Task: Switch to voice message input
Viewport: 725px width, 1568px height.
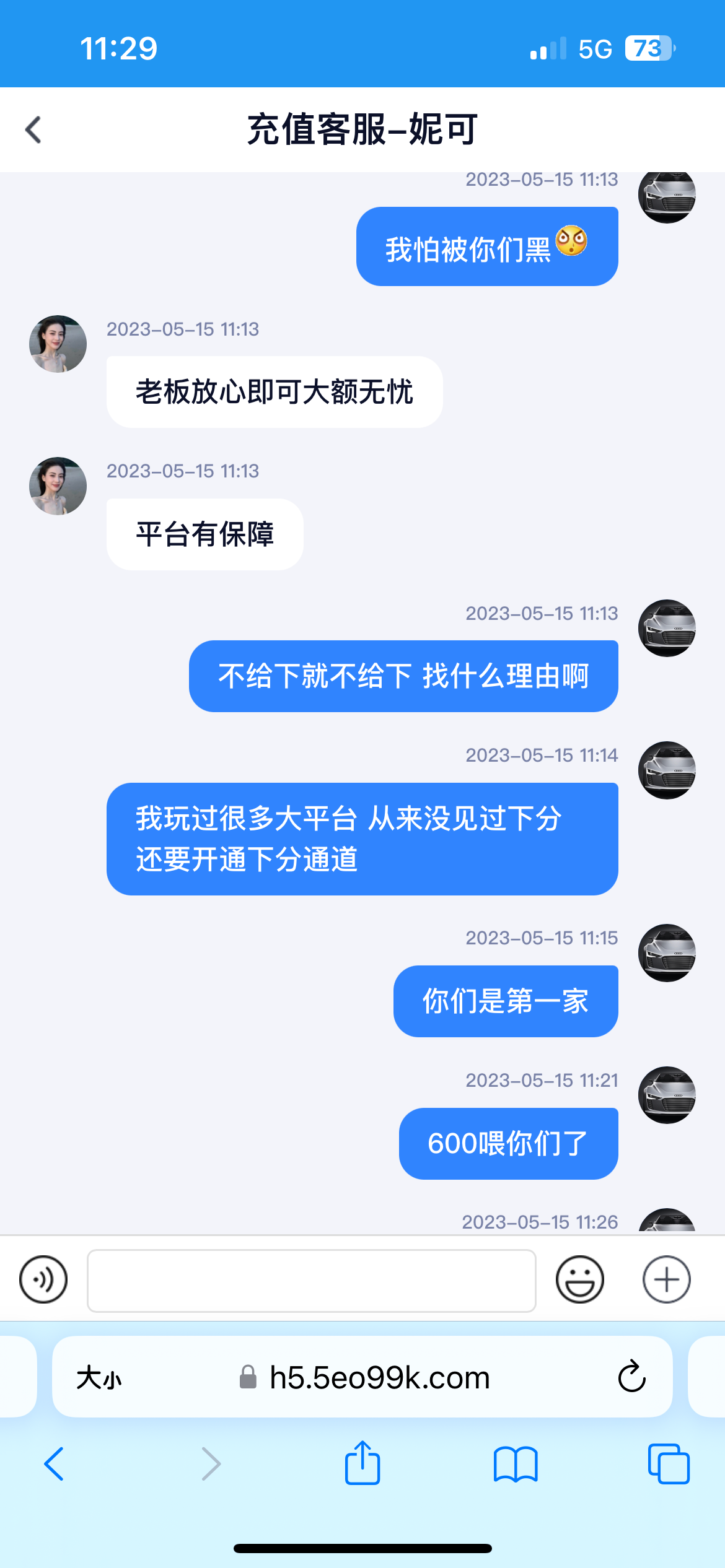Action: click(43, 1279)
